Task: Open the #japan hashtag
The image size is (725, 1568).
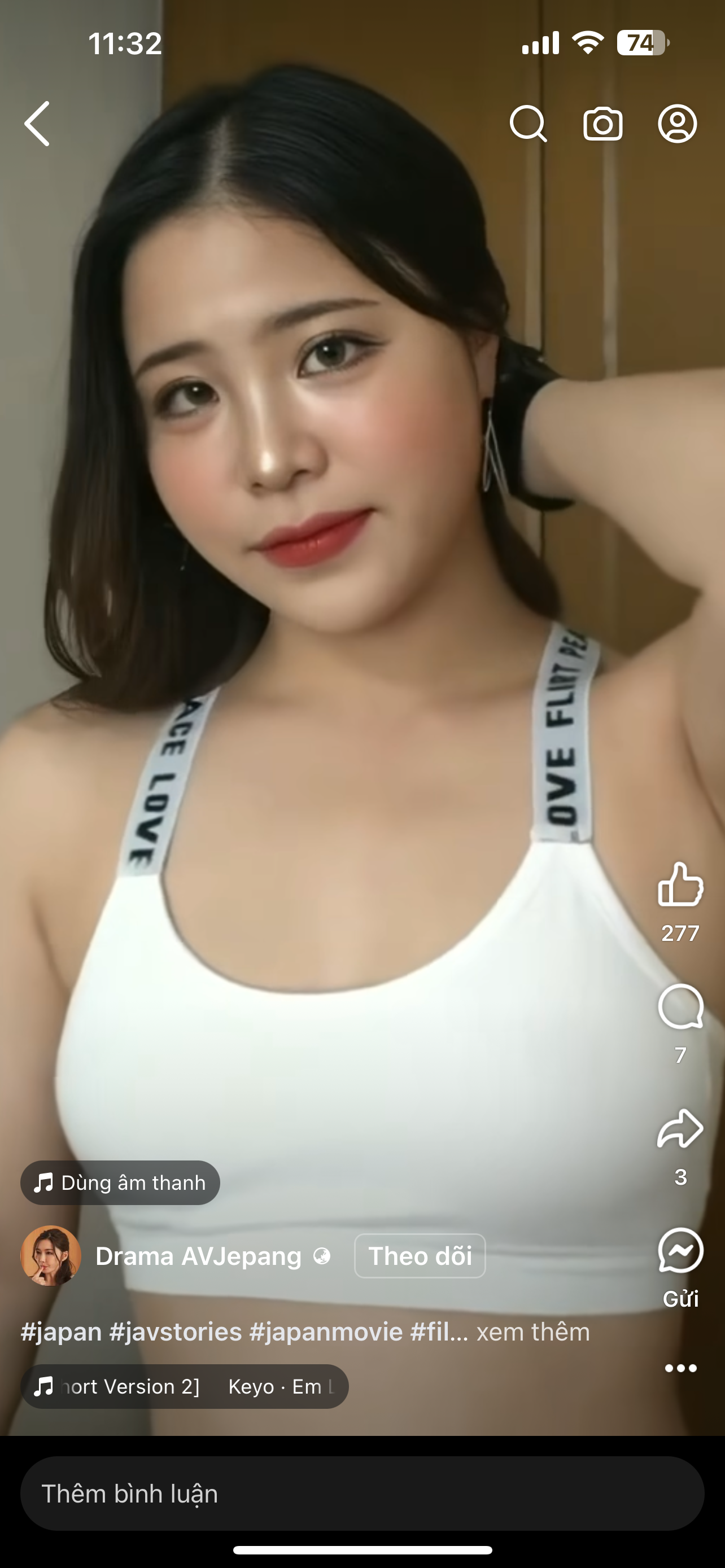Action: [x=62, y=1332]
